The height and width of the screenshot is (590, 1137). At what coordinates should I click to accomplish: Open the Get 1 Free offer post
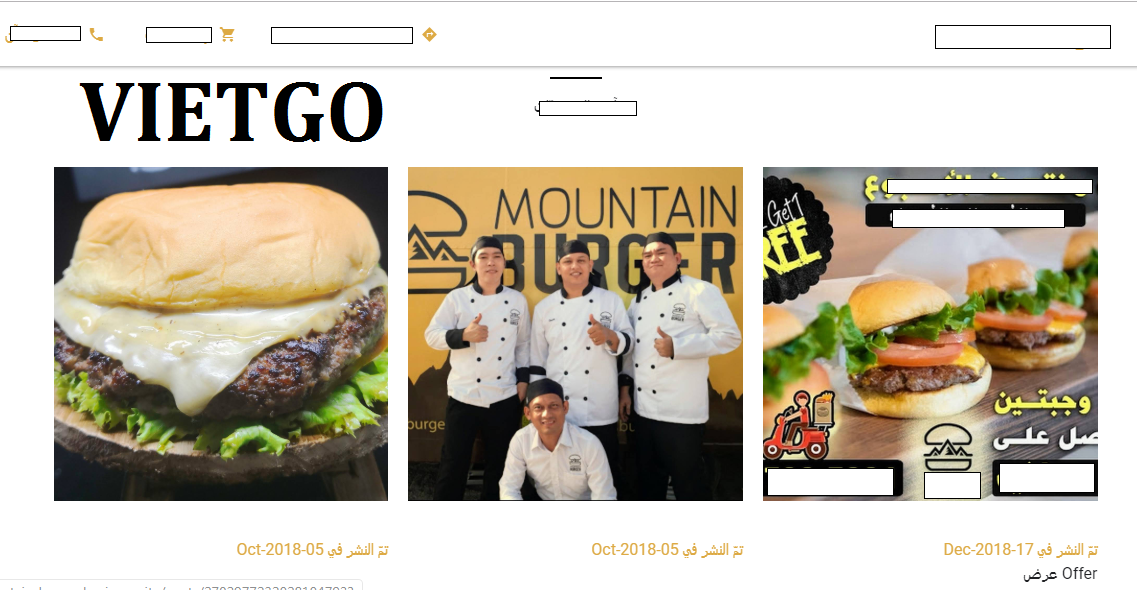coord(930,333)
